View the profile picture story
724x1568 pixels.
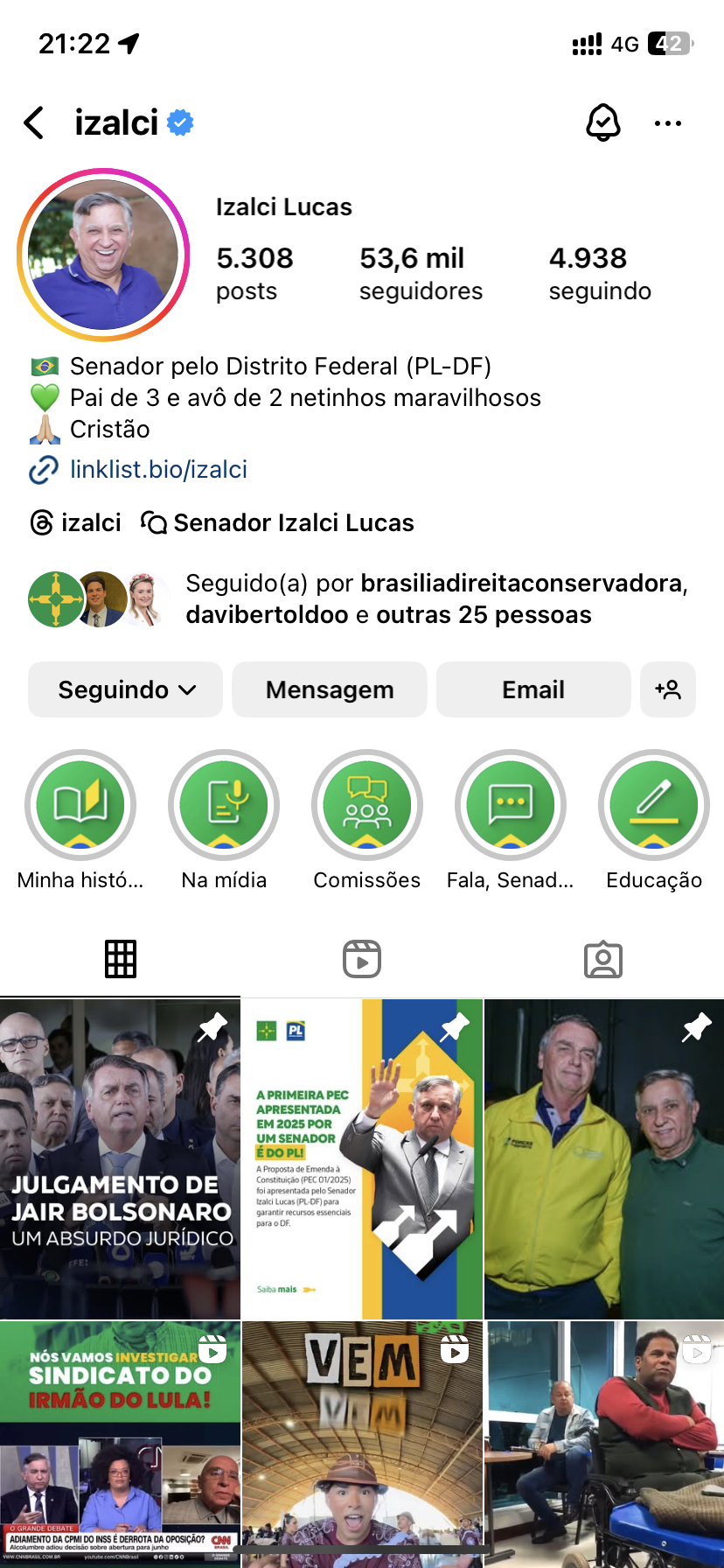[103, 255]
